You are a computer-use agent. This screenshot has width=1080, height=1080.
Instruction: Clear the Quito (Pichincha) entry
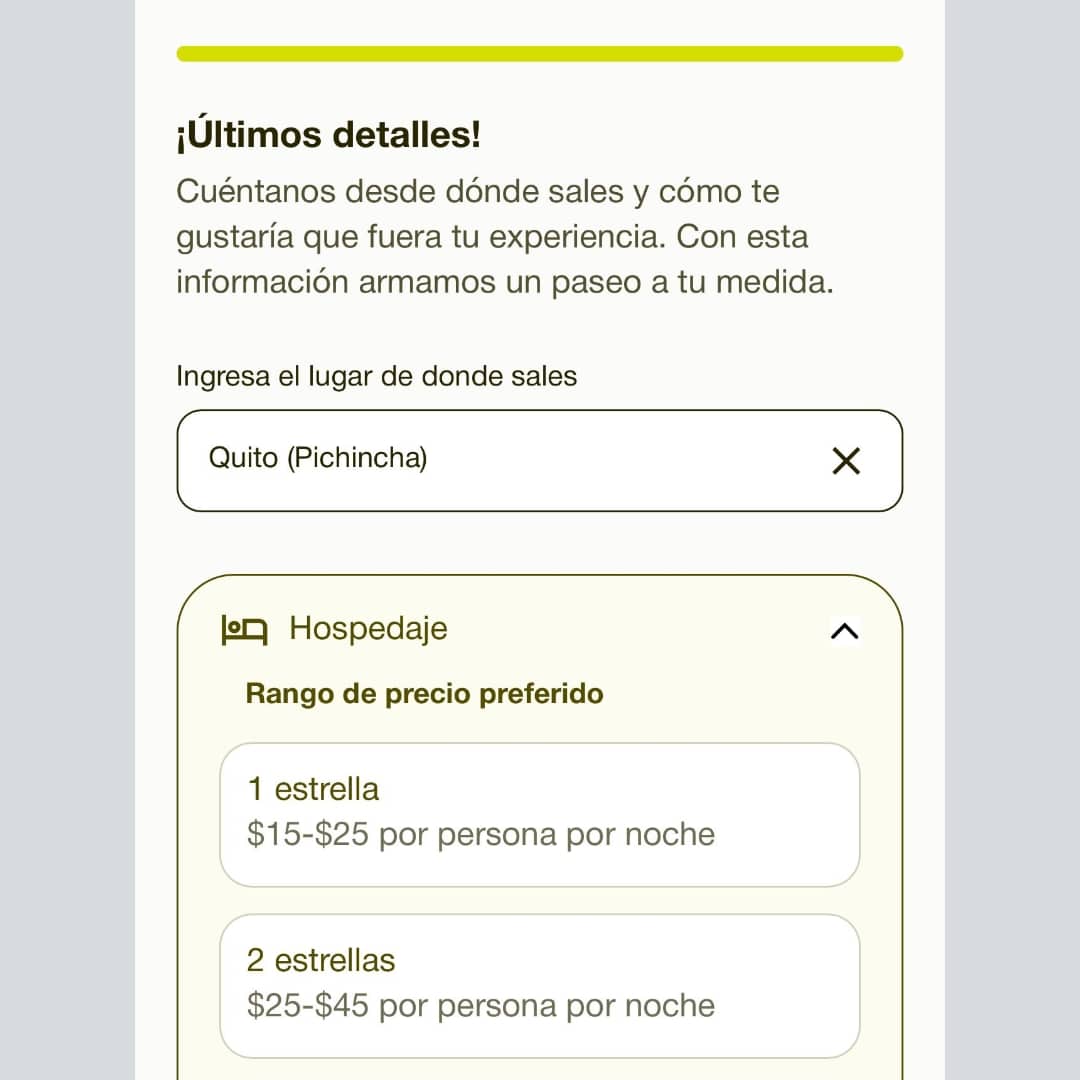click(846, 461)
